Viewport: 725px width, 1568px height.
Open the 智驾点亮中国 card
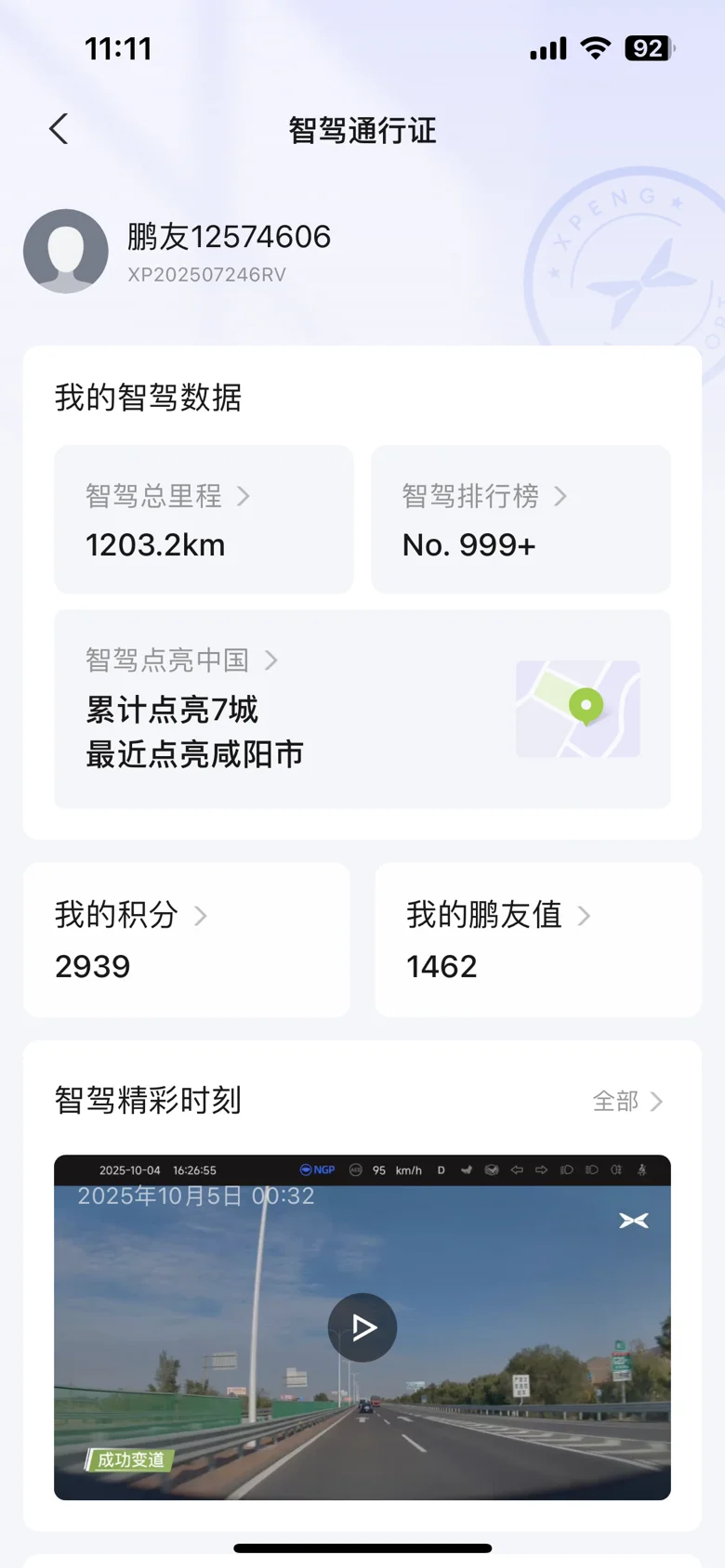click(362, 708)
